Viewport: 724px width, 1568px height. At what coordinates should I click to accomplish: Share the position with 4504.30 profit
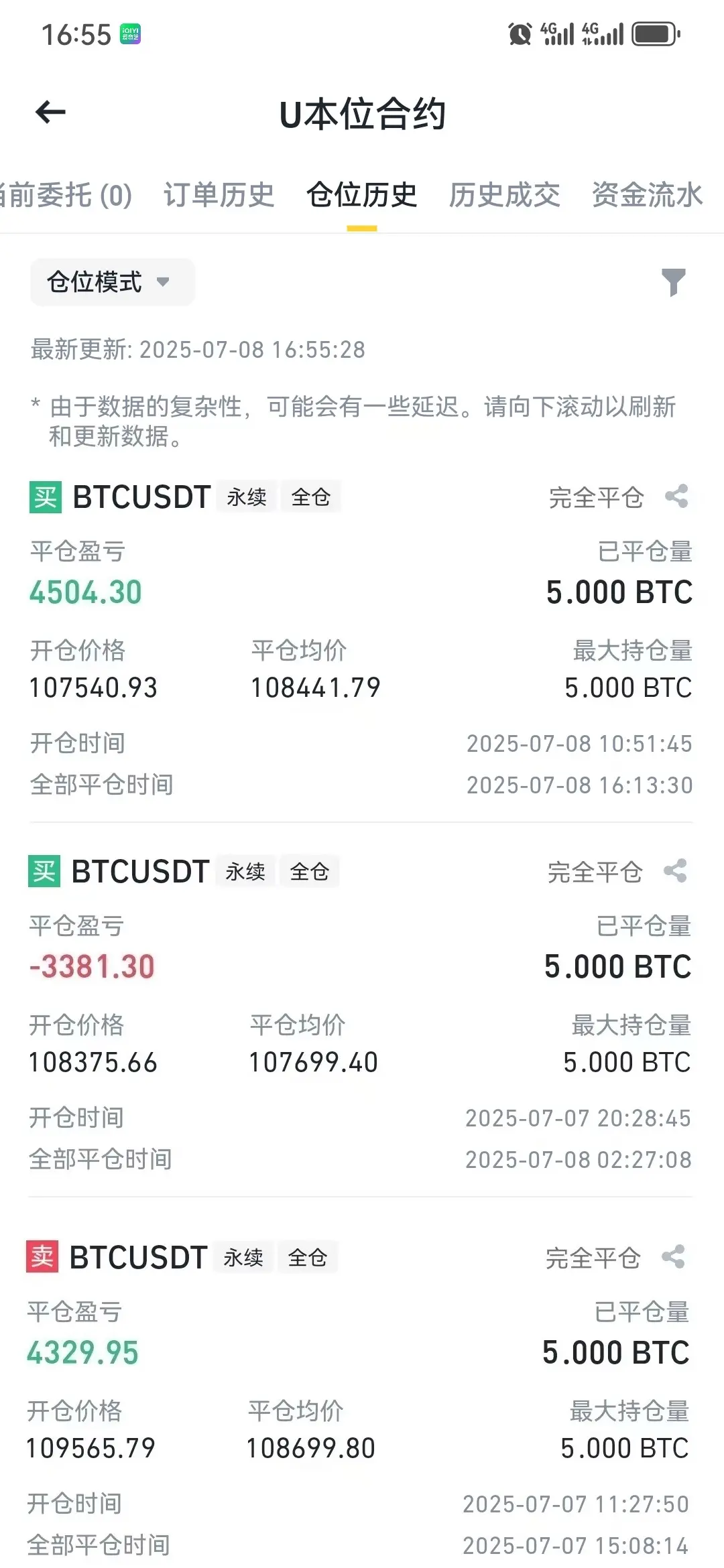tap(676, 497)
